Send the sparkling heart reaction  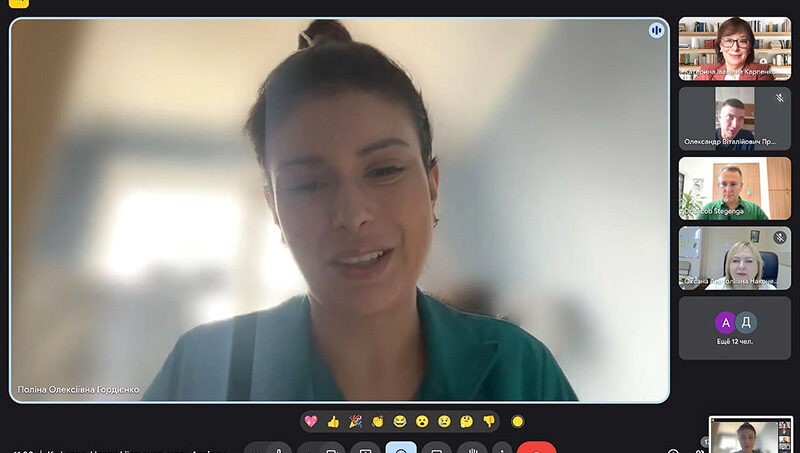(x=311, y=421)
